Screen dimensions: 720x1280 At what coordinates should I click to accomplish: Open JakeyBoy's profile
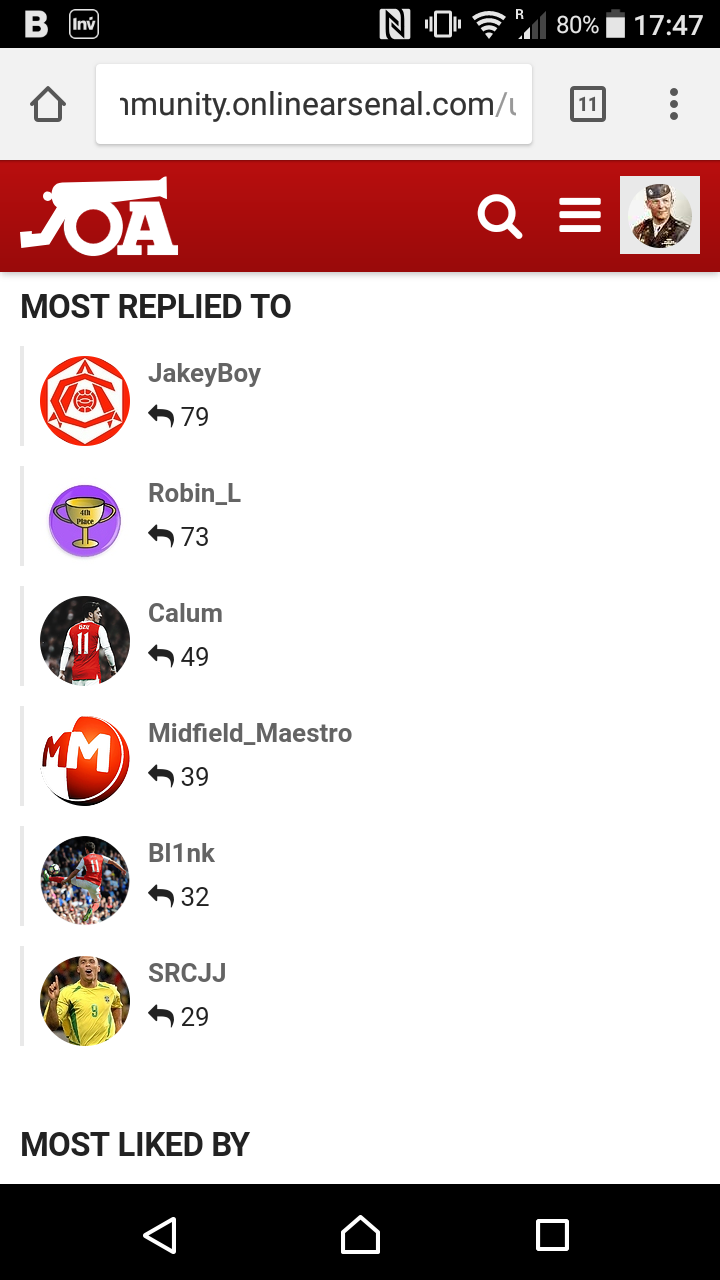point(204,373)
